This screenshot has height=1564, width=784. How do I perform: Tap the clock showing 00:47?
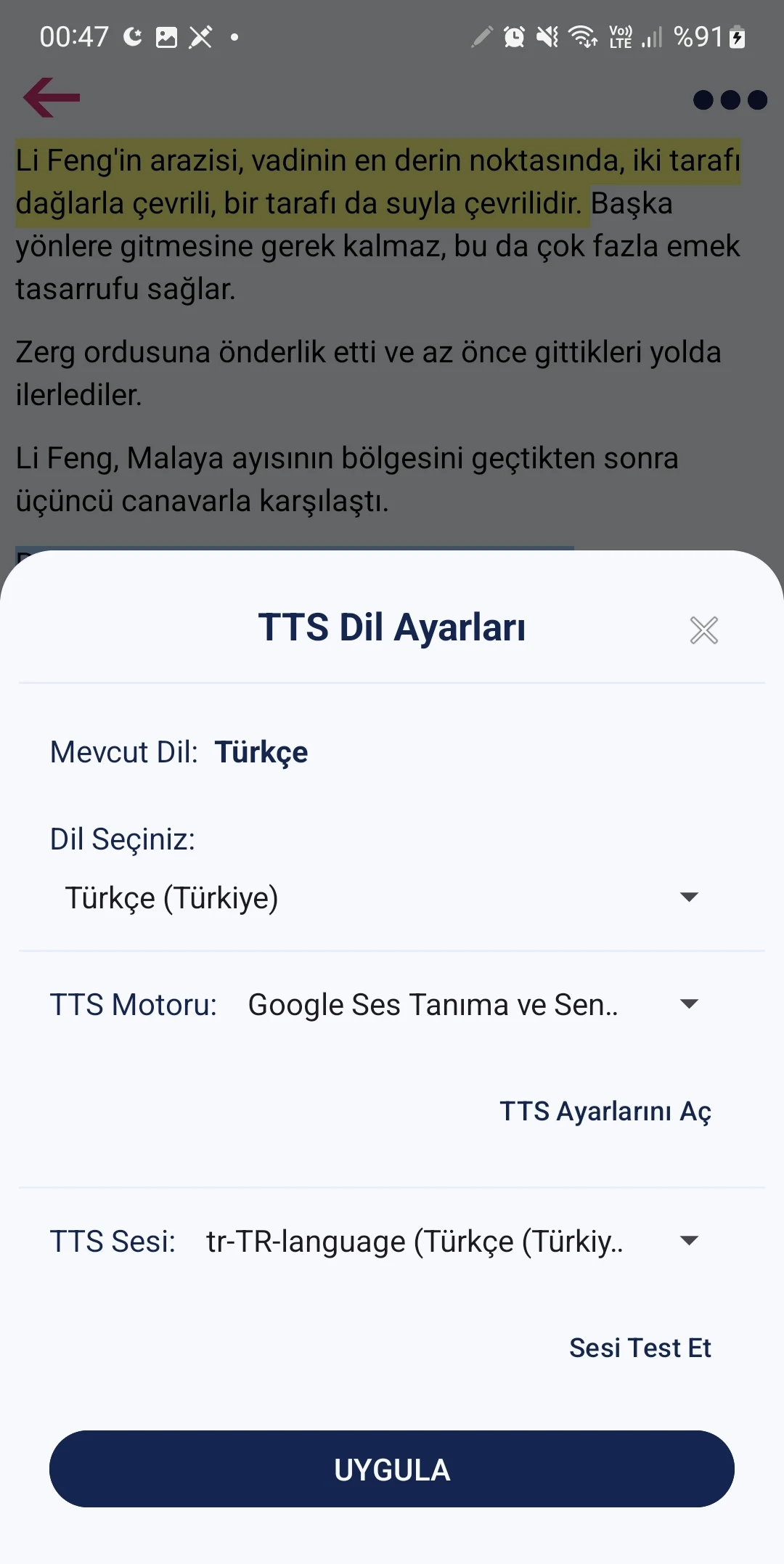(73, 36)
